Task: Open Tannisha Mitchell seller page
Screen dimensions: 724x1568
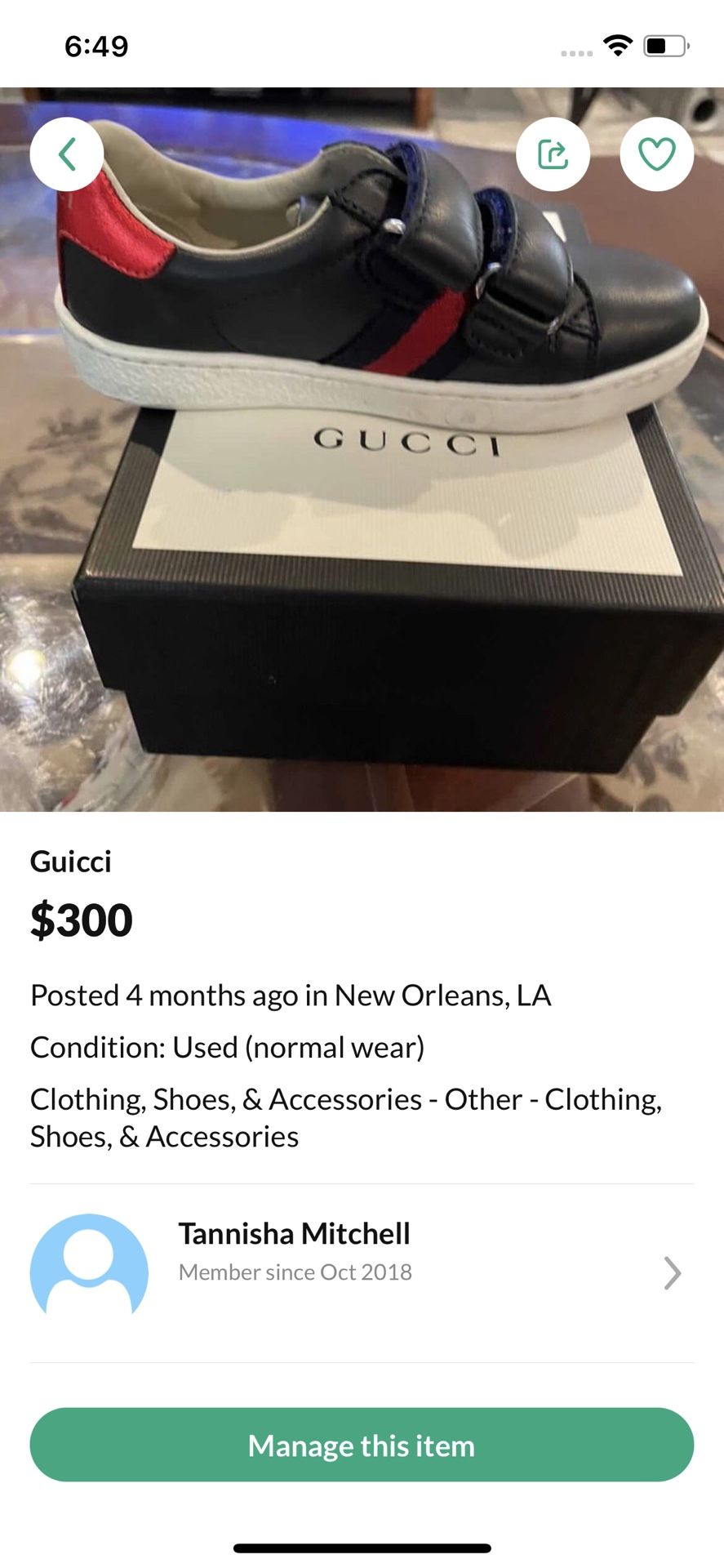Action: point(294,1234)
